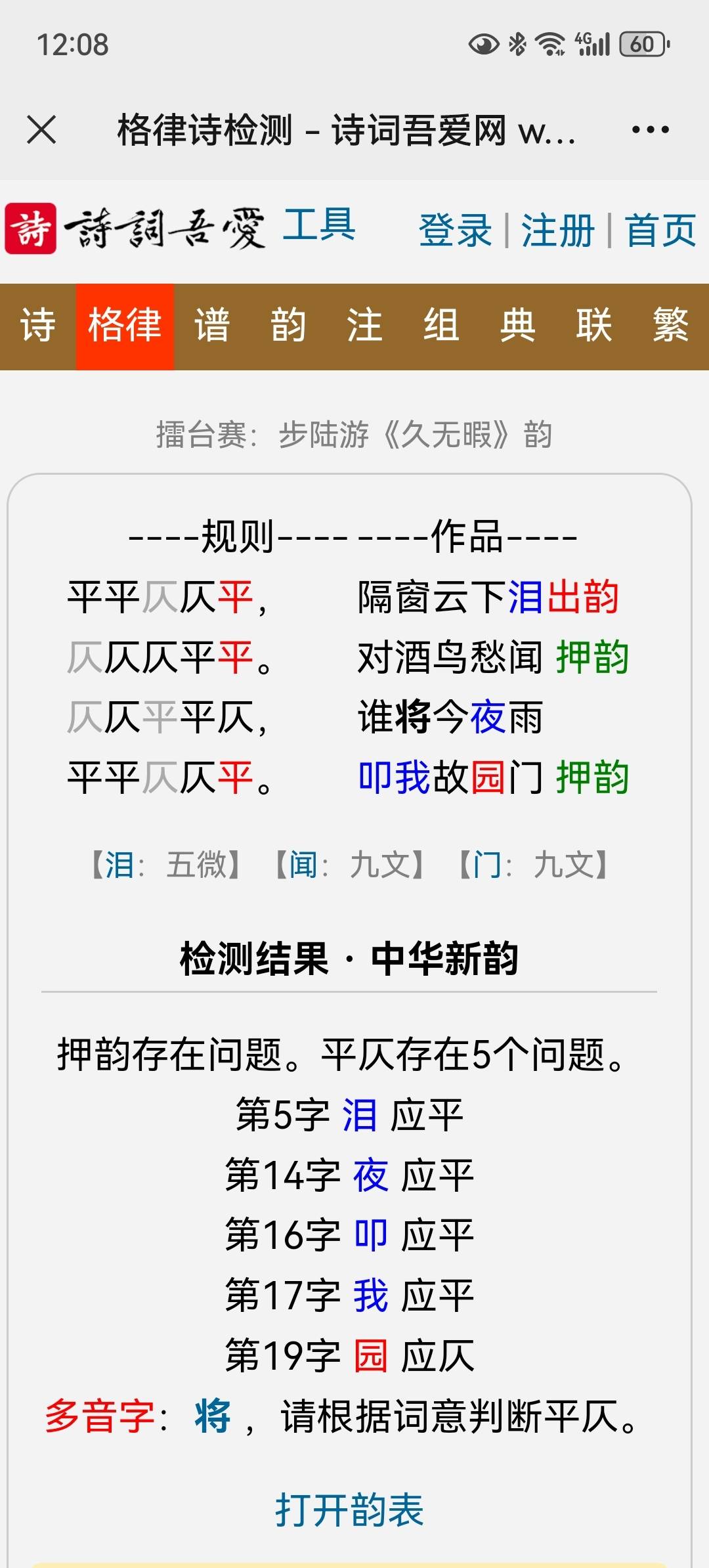This screenshot has height=1568, width=709.
Task: Select the 格律 tab
Action: pyautogui.click(x=125, y=326)
